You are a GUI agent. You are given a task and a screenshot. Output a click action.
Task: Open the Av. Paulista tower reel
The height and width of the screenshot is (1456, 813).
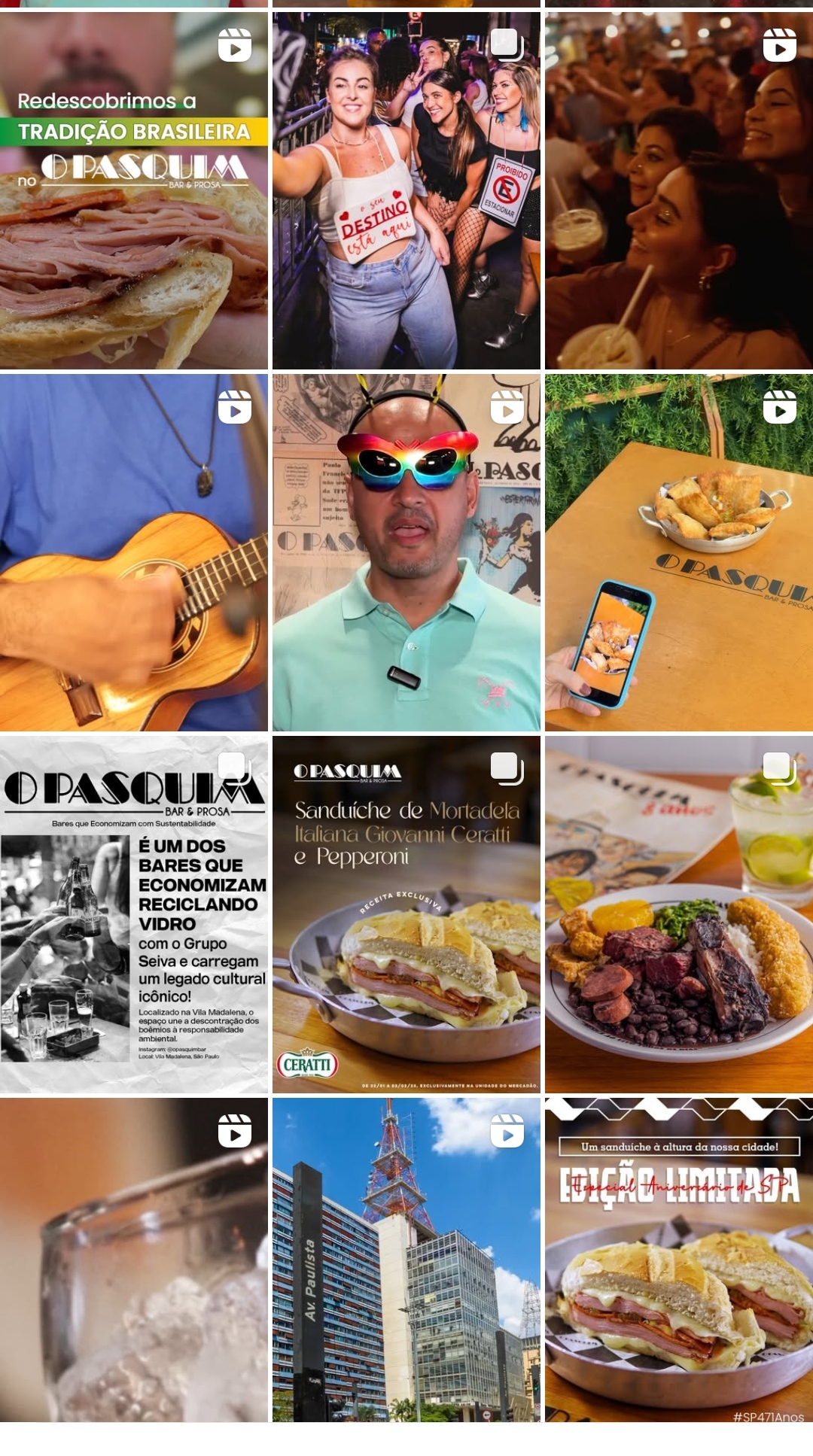point(406,1260)
